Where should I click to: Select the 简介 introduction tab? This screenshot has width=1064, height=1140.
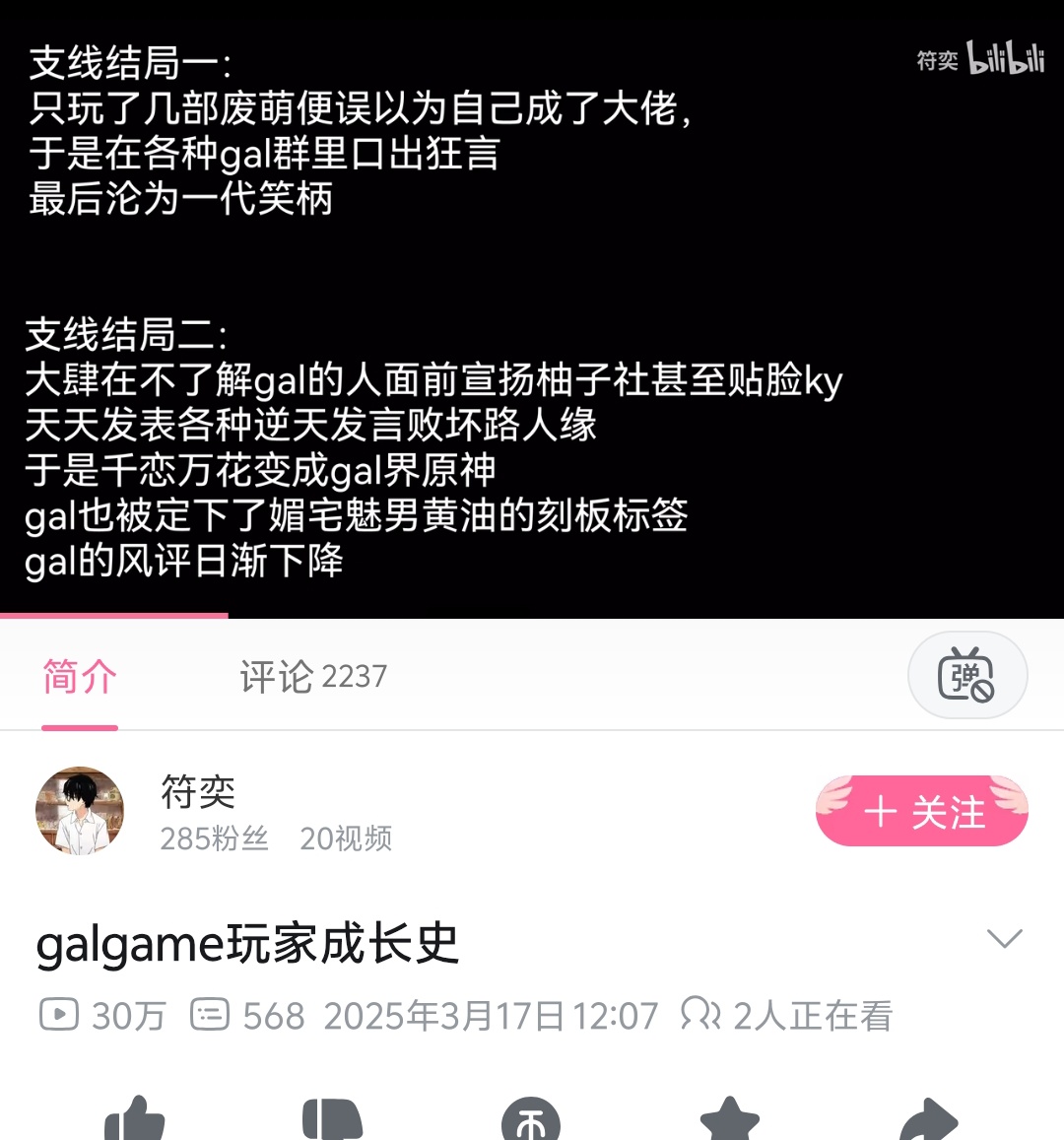80,676
